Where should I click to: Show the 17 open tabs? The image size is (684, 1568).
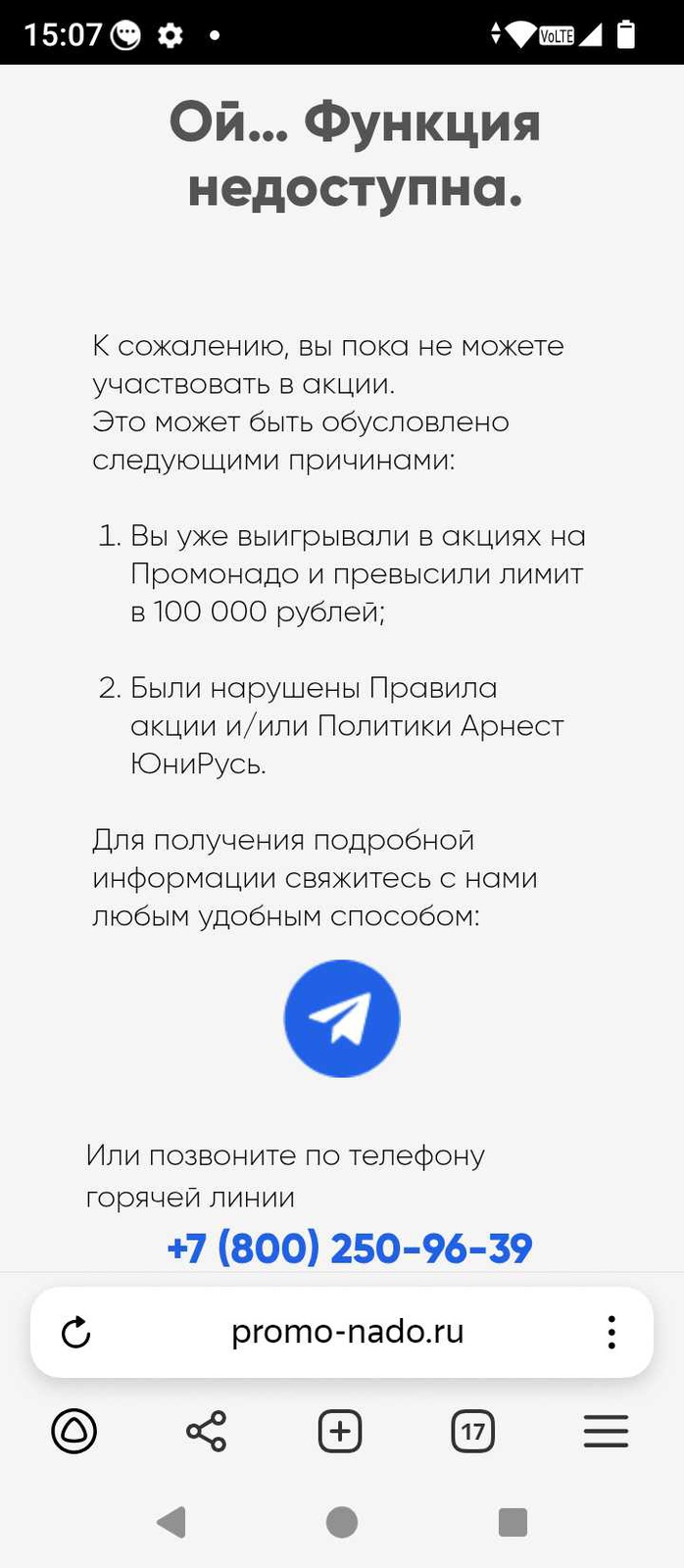(x=472, y=1432)
